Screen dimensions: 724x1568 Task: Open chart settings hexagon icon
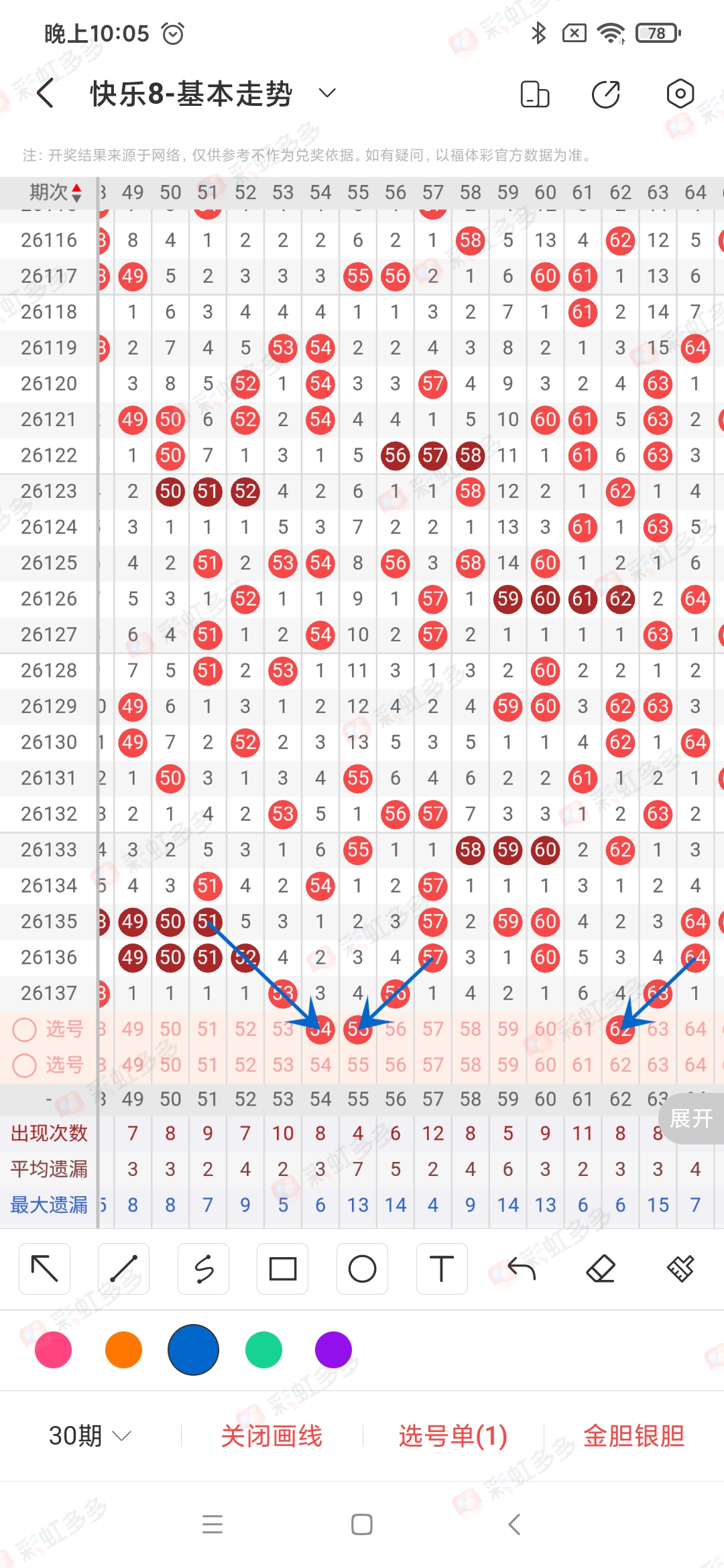click(x=680, y=94)
